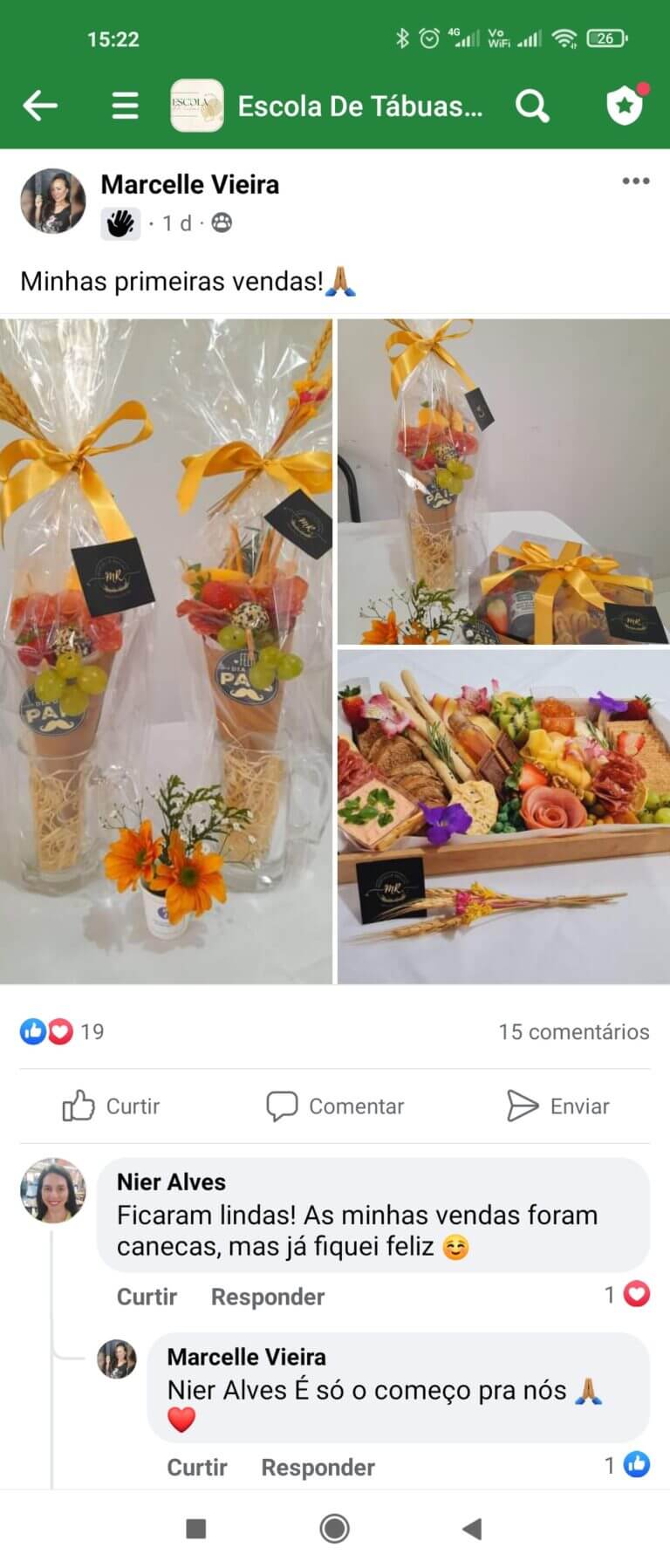Like the post with Curtir button
The image size is (670, 1568).
tap(111, 1106)
